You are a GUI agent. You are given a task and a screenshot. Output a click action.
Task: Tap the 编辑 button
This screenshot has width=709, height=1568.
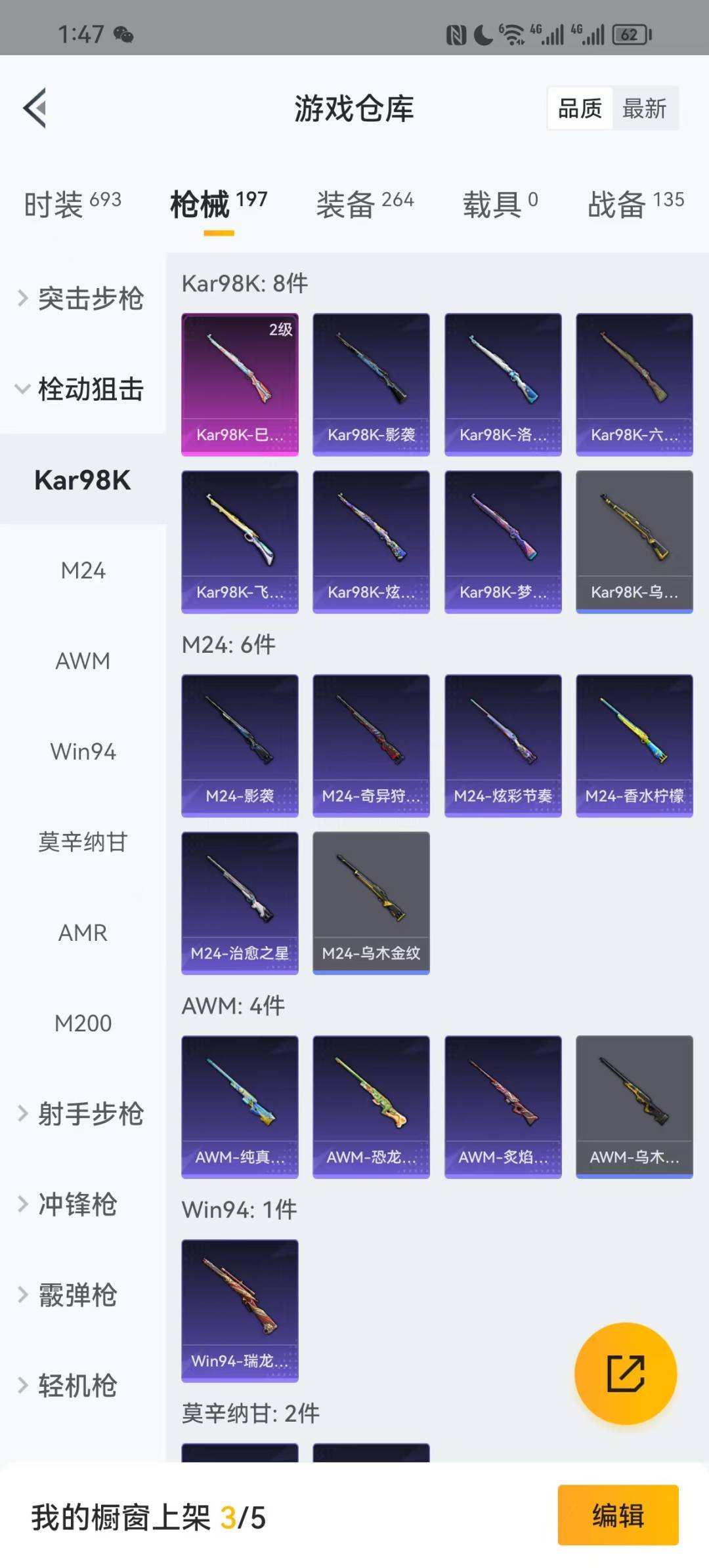[618, 1516]
